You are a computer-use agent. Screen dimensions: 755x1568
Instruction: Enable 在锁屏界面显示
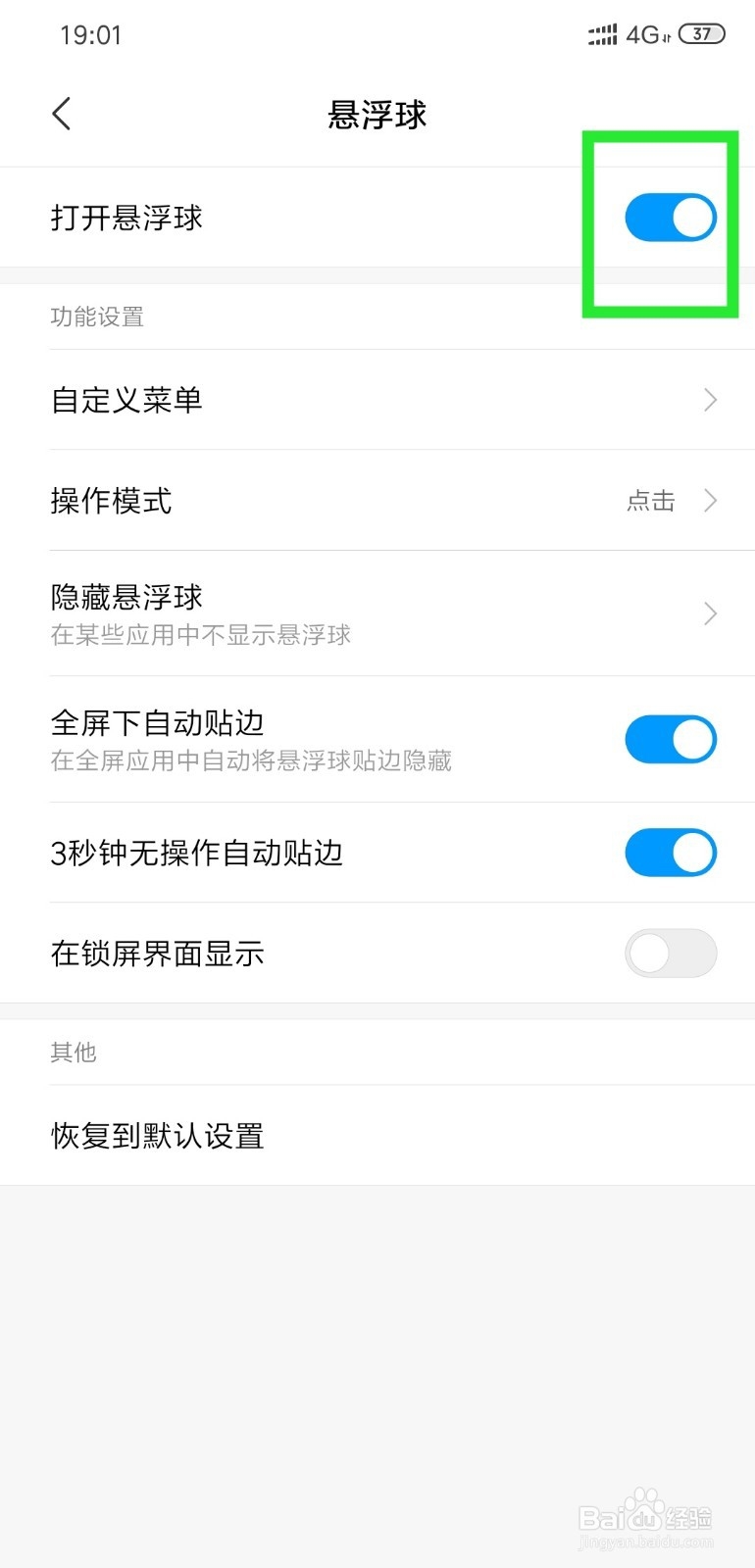click(671, 953)
